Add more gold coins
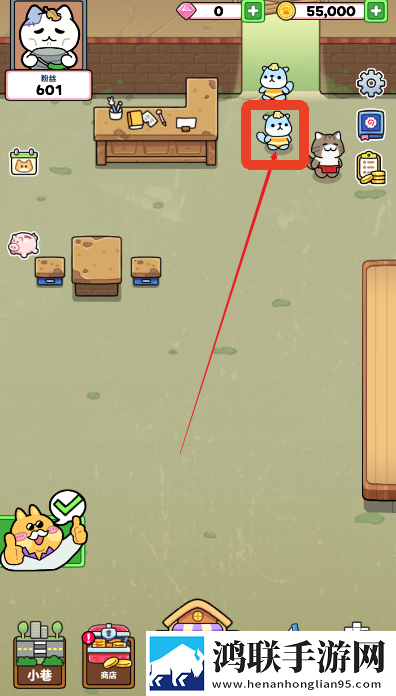396x696 pixels. pos(376,11)
